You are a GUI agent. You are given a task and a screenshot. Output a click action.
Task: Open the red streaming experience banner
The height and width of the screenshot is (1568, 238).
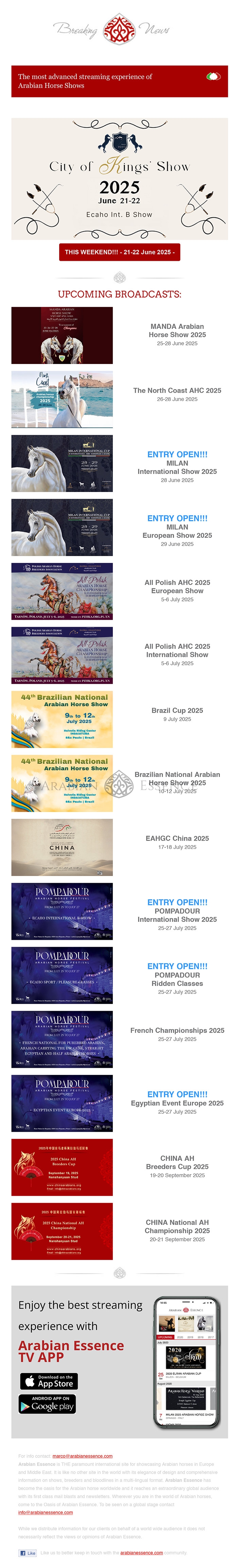(119, 81)
